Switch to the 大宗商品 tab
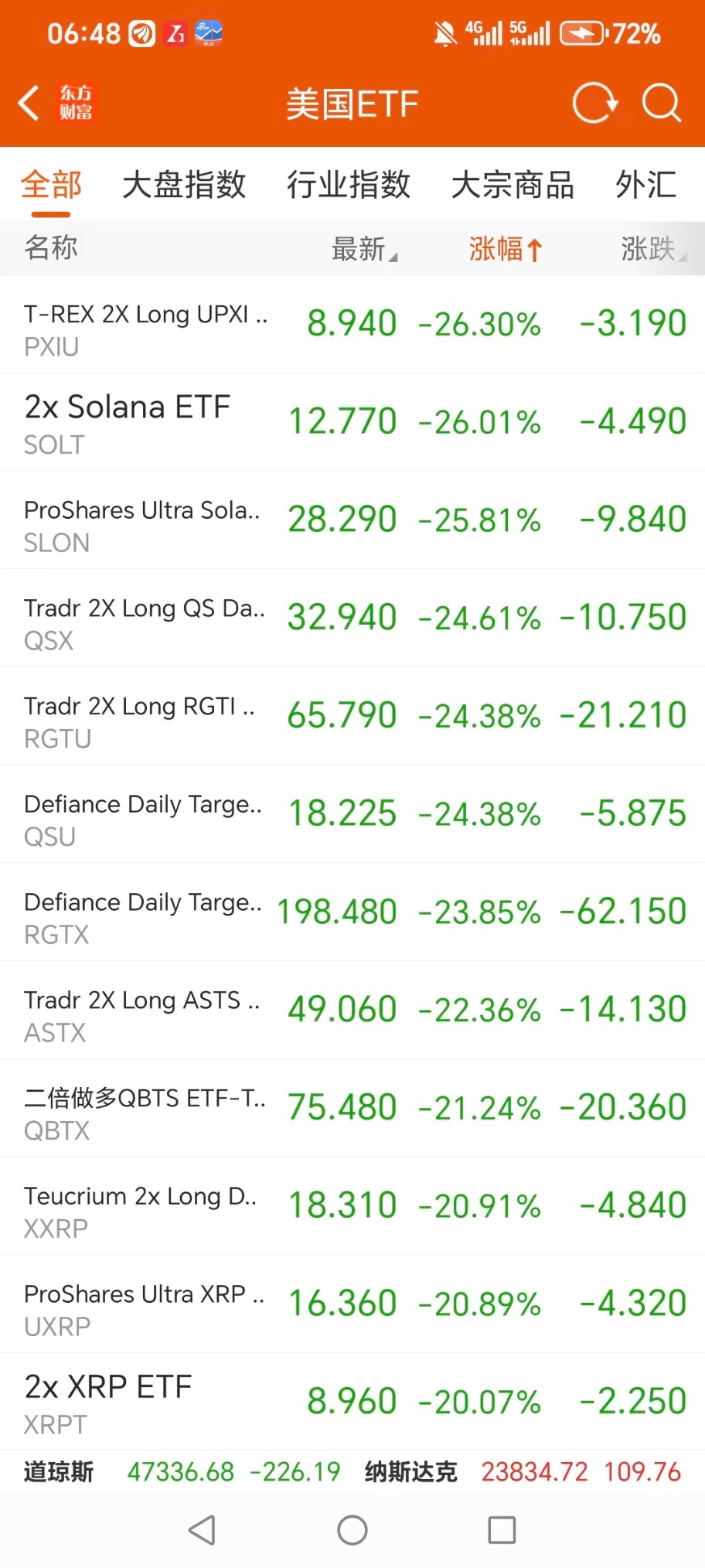This screenshot has width=705, height=1568. coord(513,186)
